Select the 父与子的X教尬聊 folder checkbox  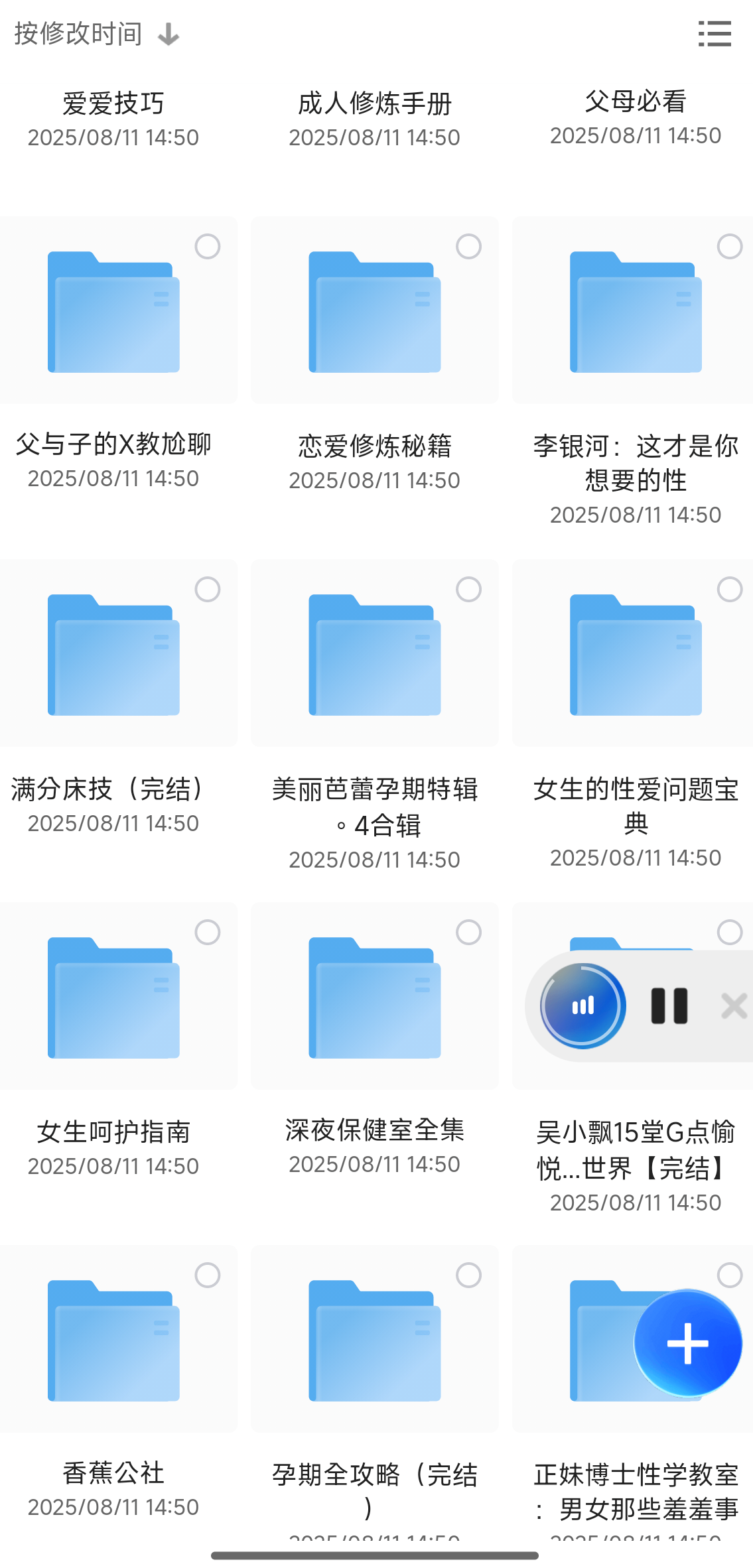(x=208, y=246)
